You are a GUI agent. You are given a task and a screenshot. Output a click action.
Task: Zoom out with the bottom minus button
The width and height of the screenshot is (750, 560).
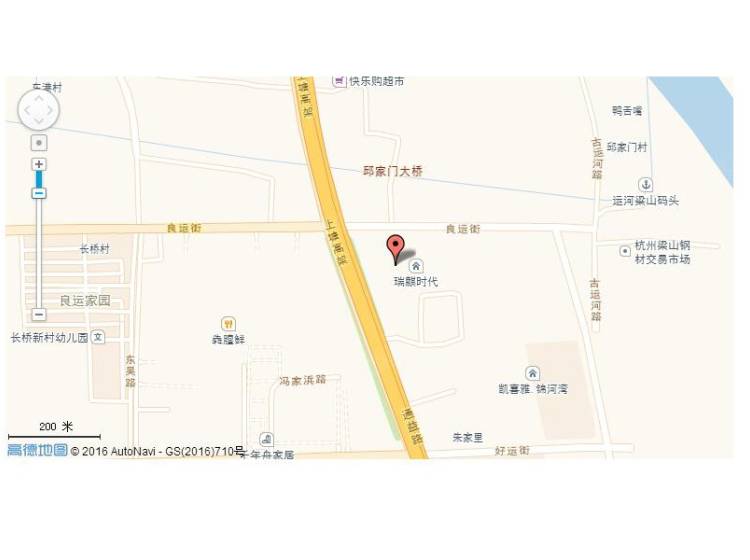click(39, 314)
